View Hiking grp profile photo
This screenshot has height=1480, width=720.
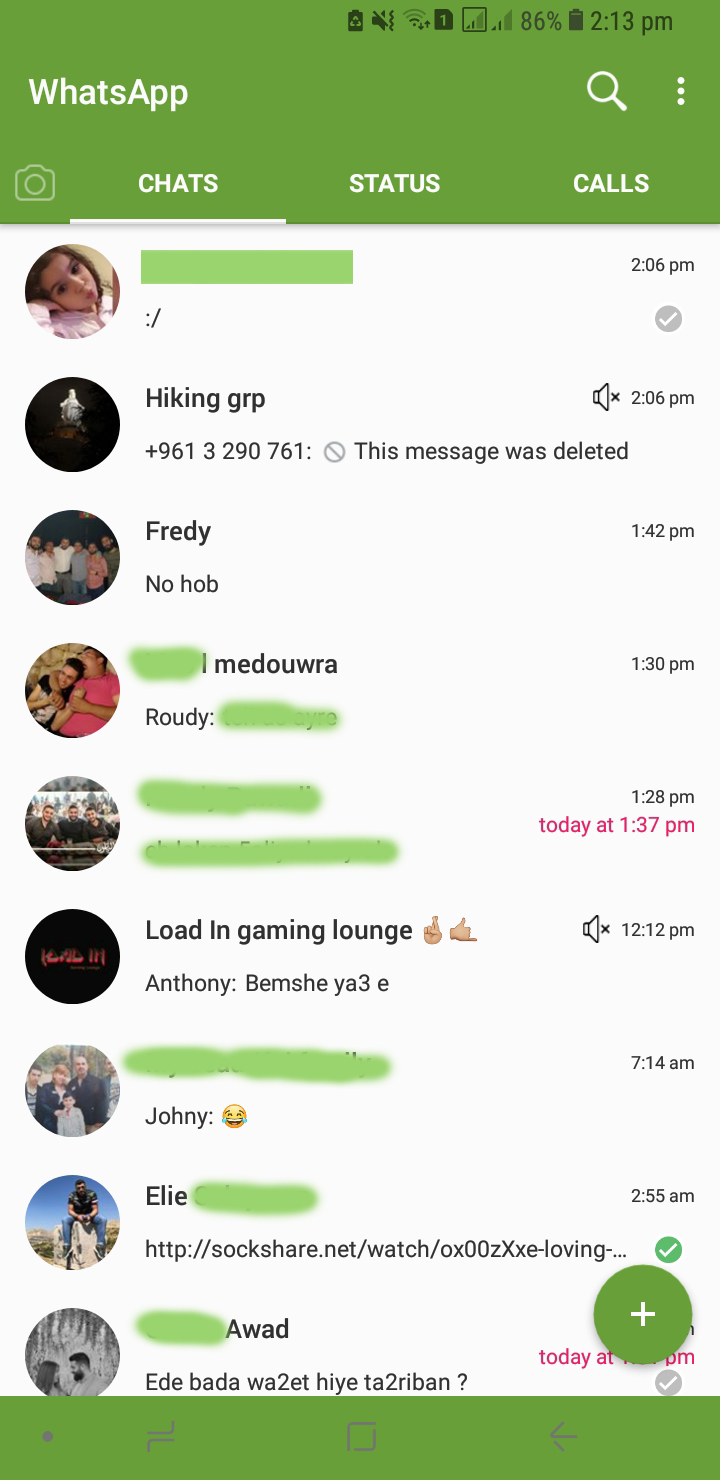(72, 424)
